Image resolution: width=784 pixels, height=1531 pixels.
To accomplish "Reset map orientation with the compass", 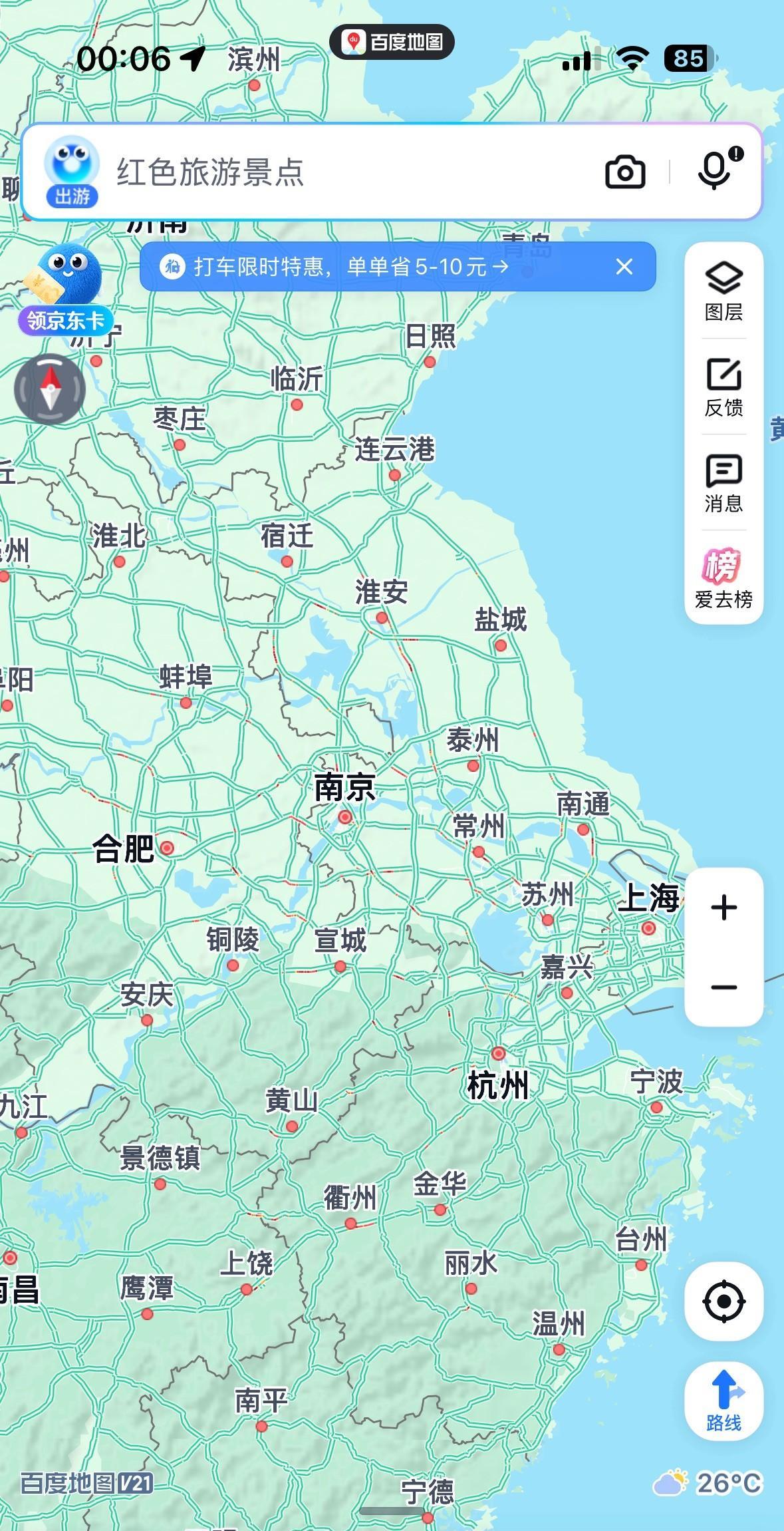I will point(51,389).
